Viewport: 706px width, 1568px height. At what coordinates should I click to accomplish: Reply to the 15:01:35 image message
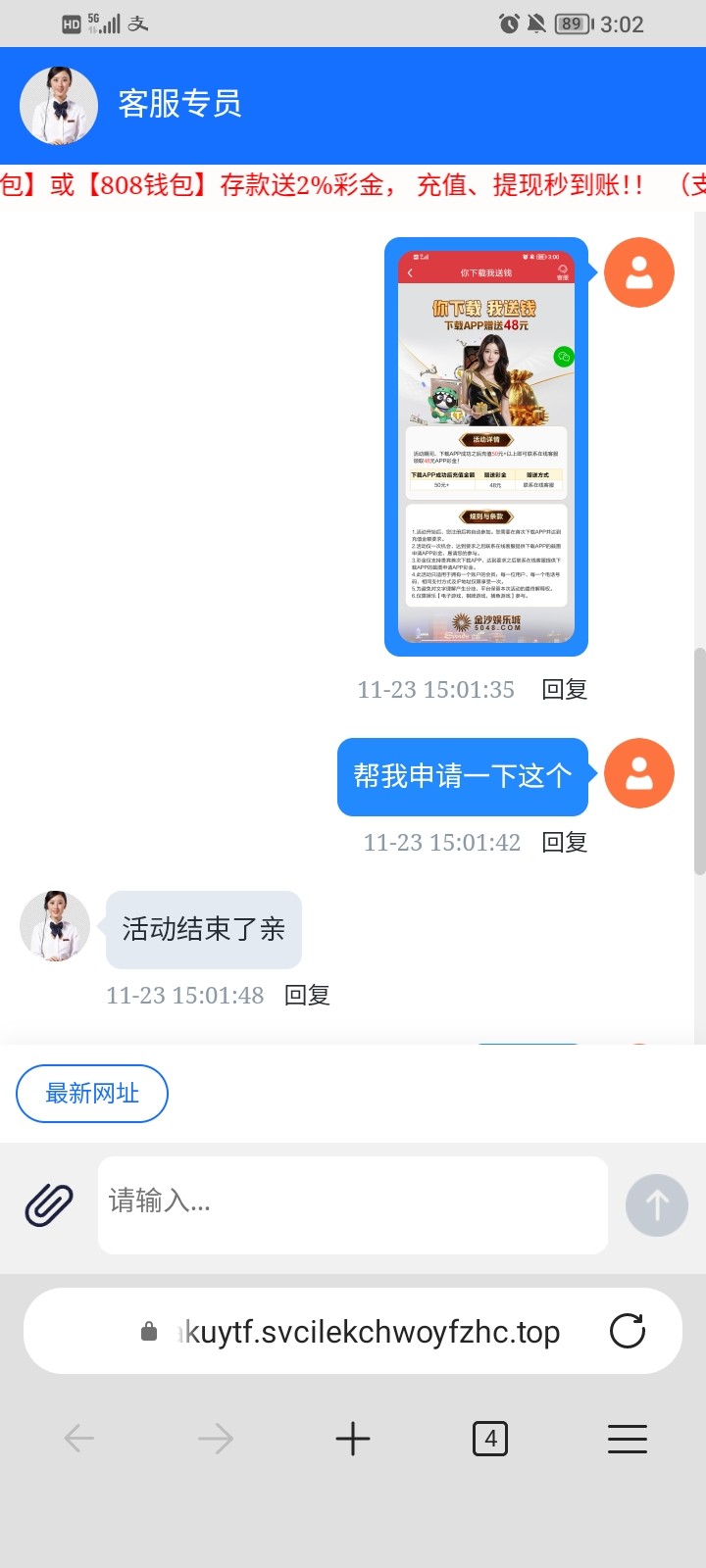565,690
